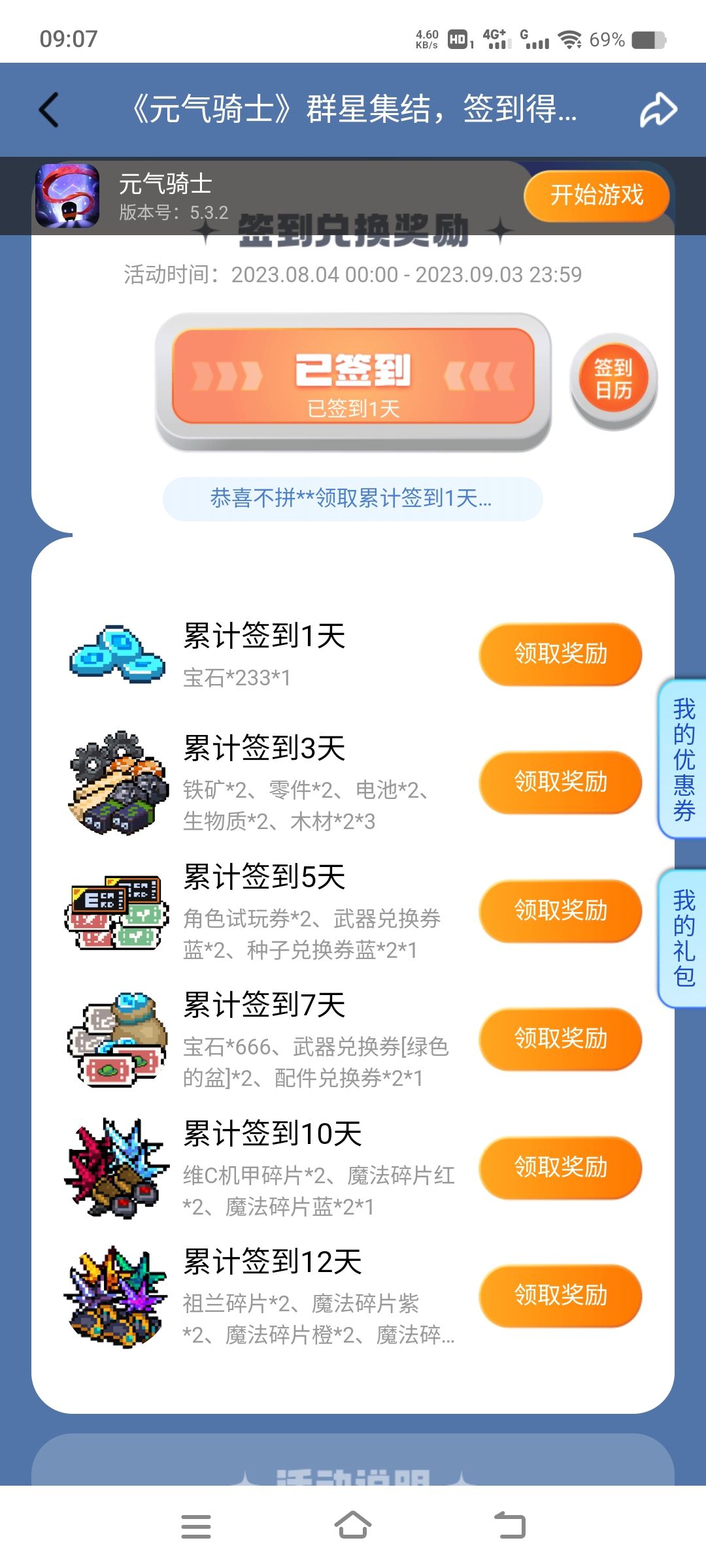The width and height of the screenshot is (706, 1568).
Task: Claim the 累计签到5天 reward
Action: [560, 911]
